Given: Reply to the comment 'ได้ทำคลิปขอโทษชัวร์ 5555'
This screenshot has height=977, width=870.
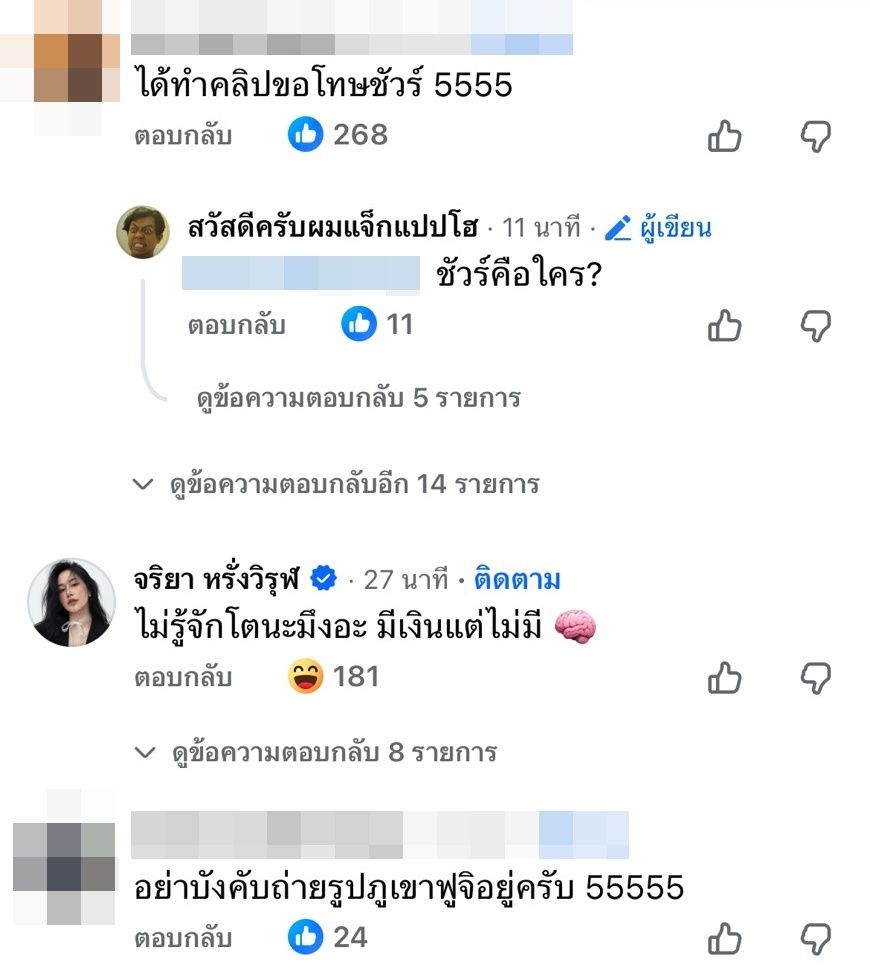Looking at the screenshot, I should pos(183,136).
